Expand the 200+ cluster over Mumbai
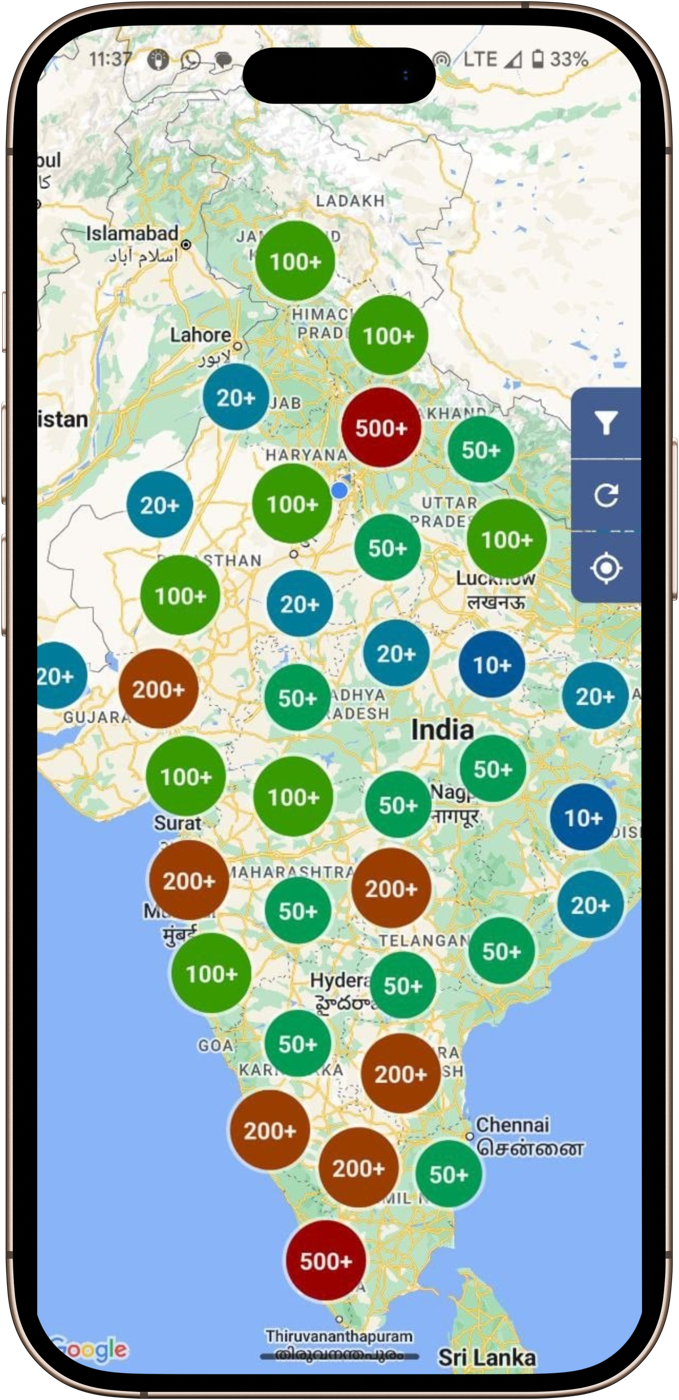Screen dimensions: 679x1400 click(189, 880)
